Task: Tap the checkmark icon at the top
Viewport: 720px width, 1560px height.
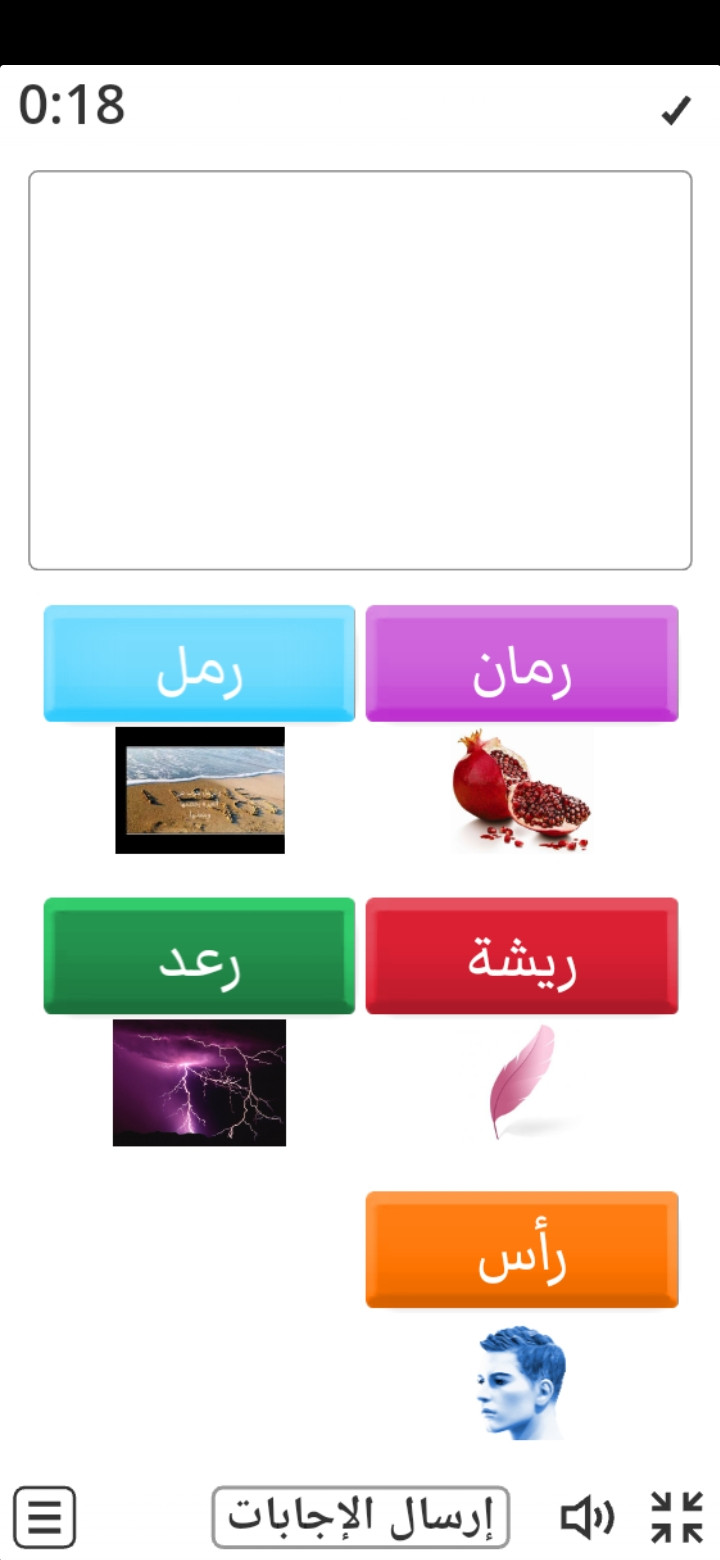Action: click(x=677, y=110)
